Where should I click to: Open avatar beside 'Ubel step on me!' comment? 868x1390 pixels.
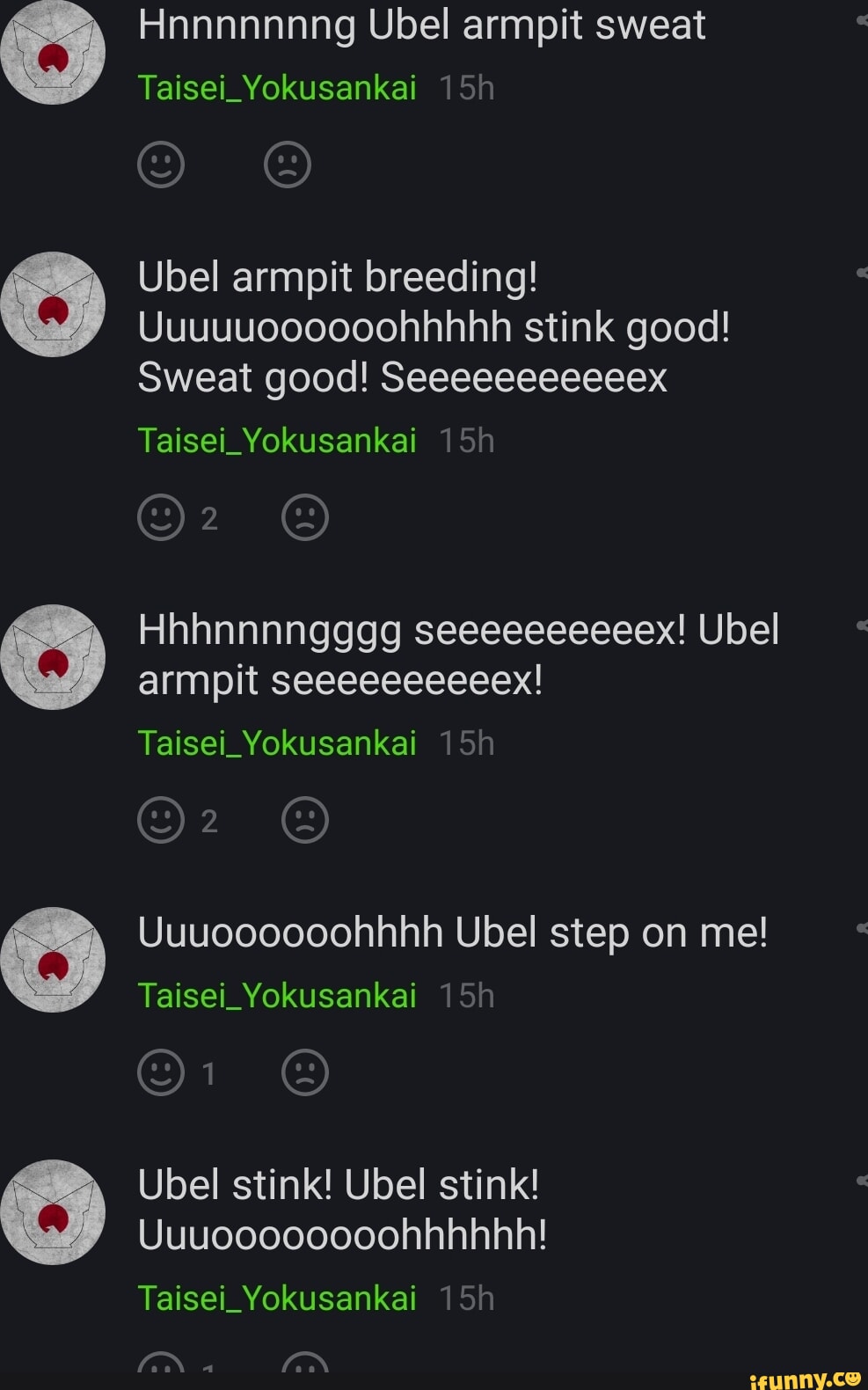click(x=53, y=960)
